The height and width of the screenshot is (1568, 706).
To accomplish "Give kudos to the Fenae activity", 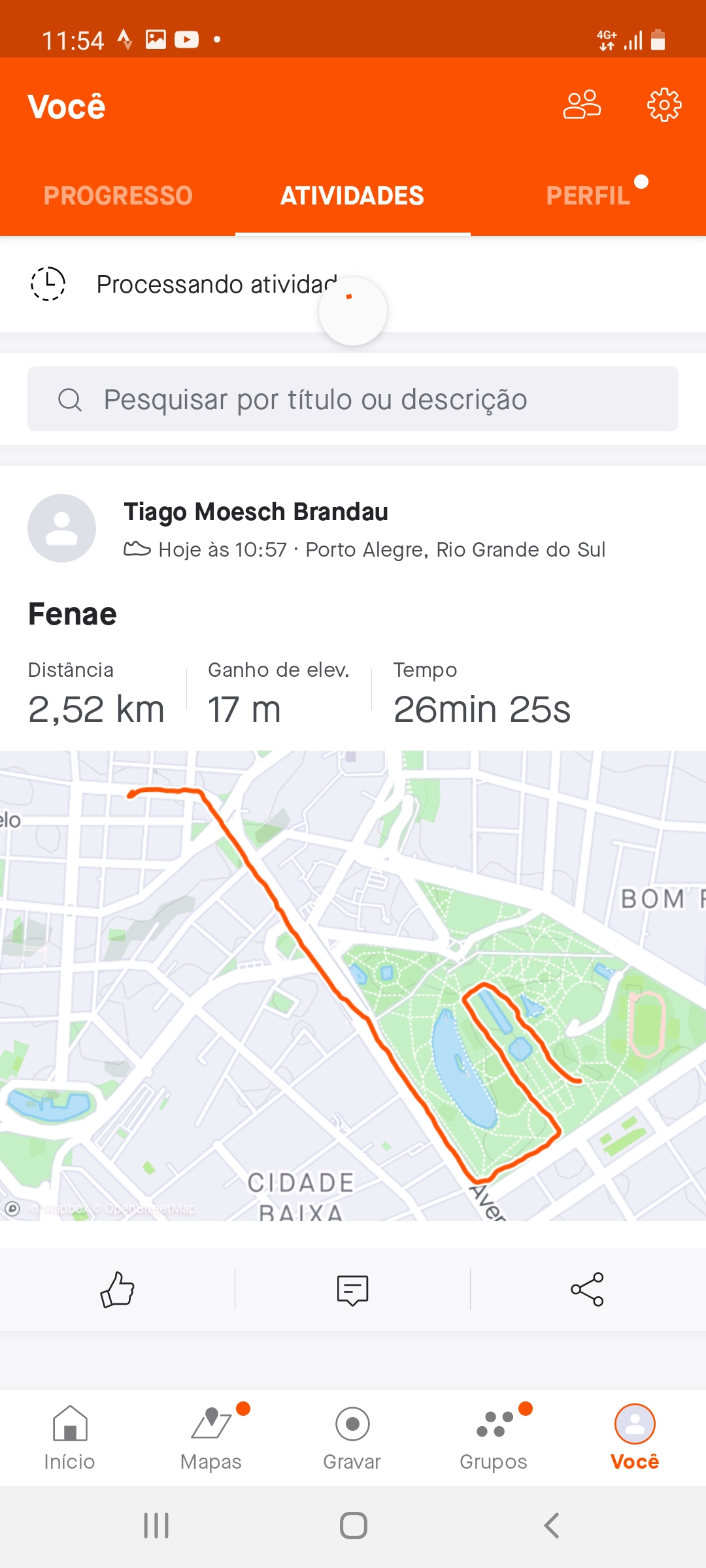I will coord(118,1290).
